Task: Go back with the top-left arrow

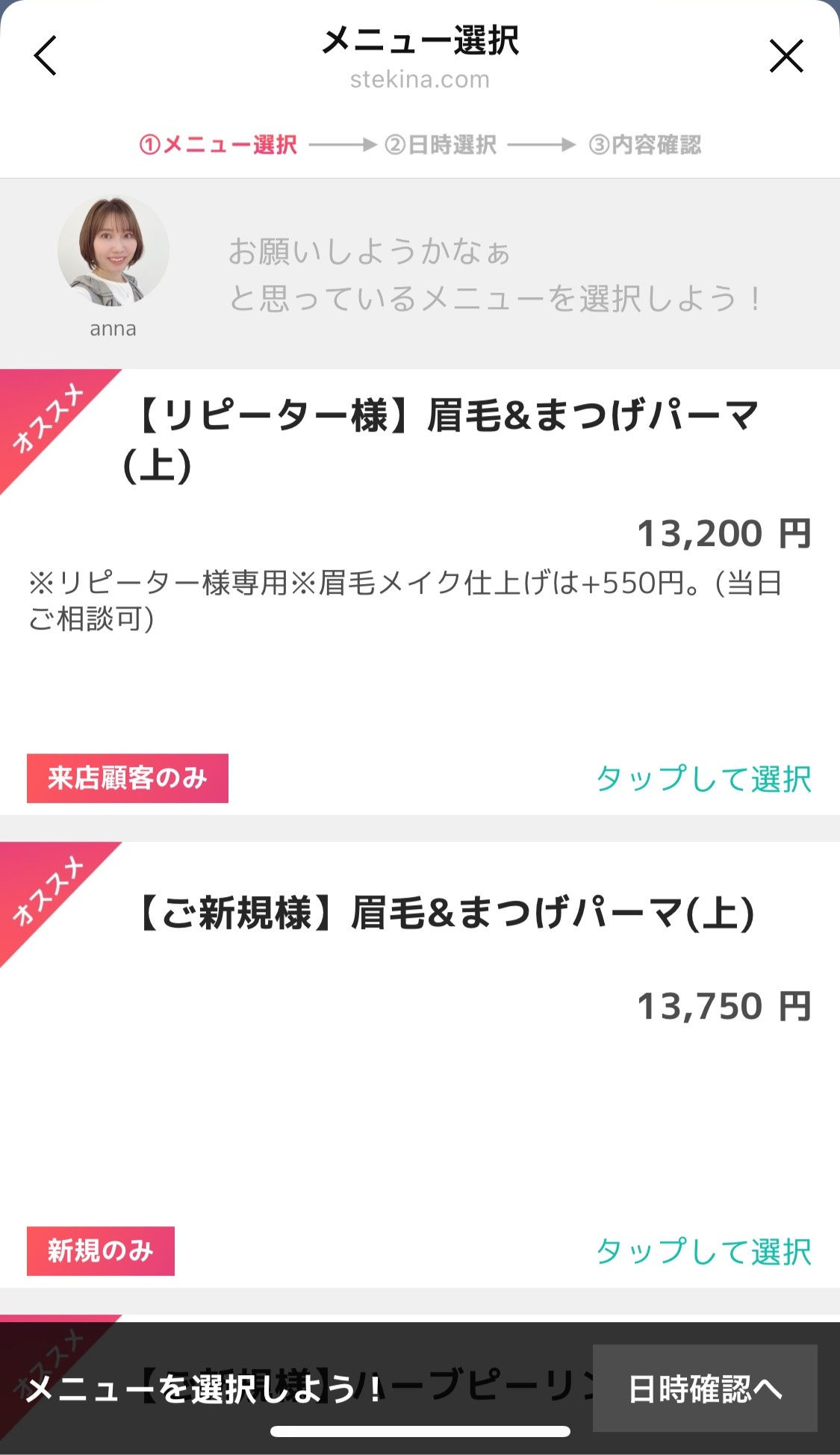Action: pyautogui.click(x=46, y=56)
